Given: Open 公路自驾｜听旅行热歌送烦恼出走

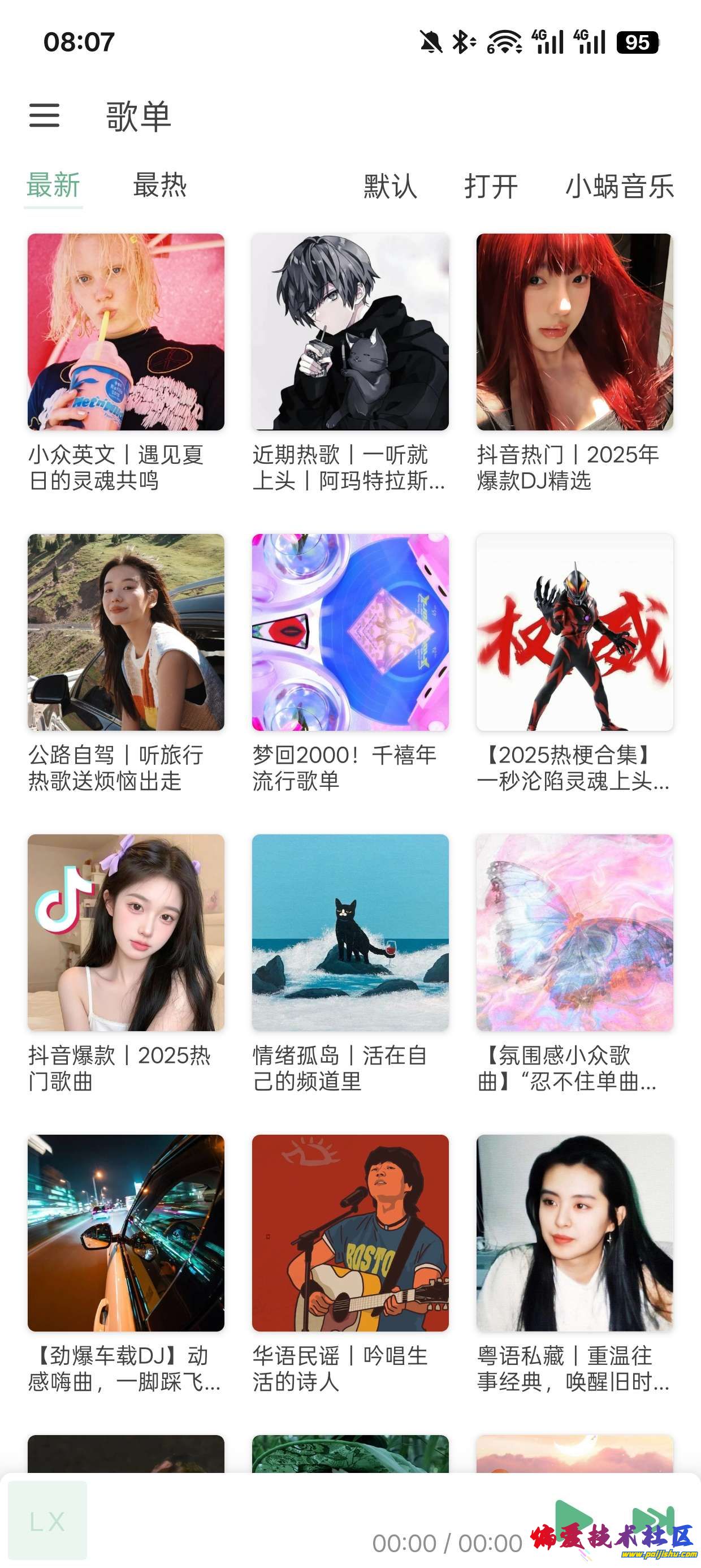Looking at the screenshot, I should [126, 632].
